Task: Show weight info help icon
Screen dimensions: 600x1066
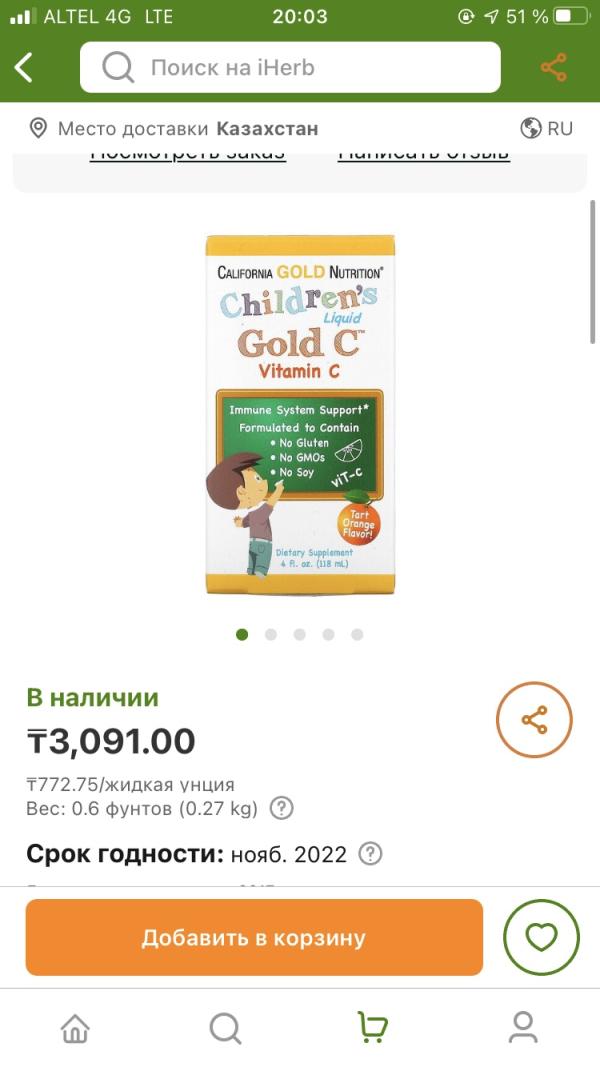Action: 283,808
